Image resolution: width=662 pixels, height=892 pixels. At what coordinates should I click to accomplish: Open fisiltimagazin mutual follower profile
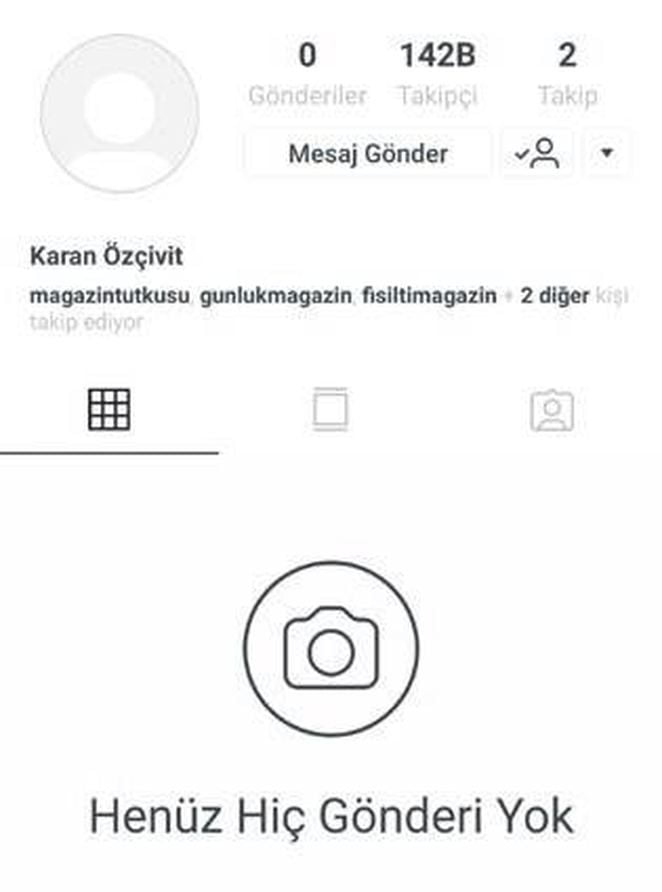(429, 297)
